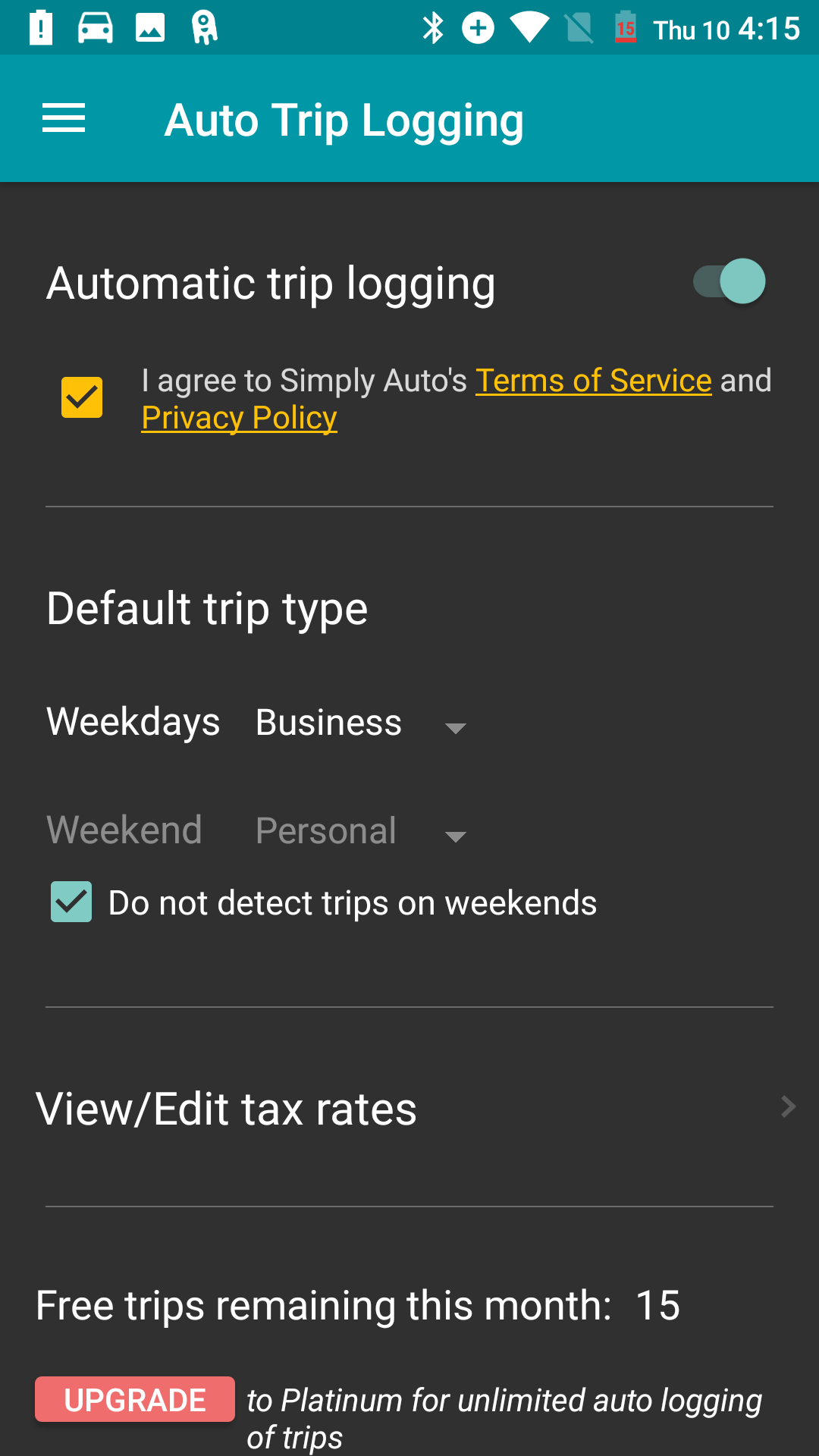The image size is (819, 1456).
Task: Open the Terms of Service link
Action: tap(593, 381)
